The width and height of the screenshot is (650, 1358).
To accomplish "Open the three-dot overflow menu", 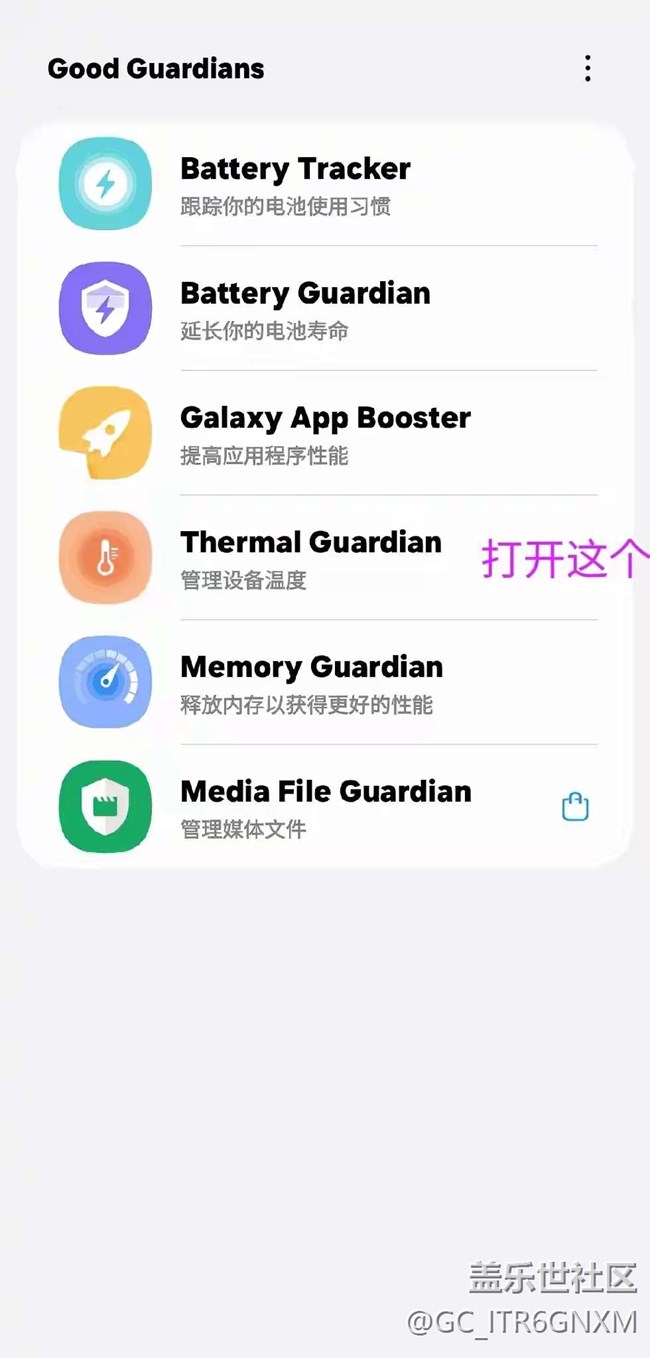I will (x=588, y=68).
